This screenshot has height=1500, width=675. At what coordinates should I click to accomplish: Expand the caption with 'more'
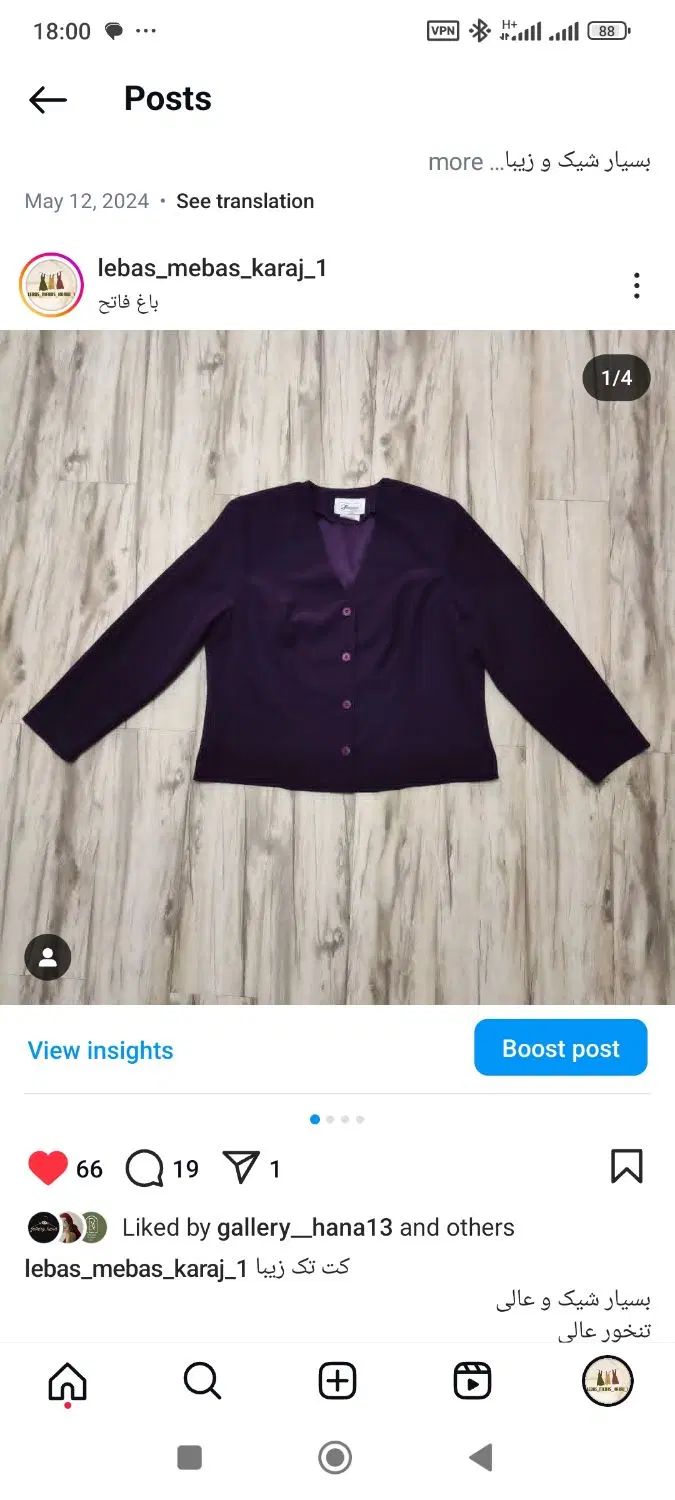pos(455,162)
